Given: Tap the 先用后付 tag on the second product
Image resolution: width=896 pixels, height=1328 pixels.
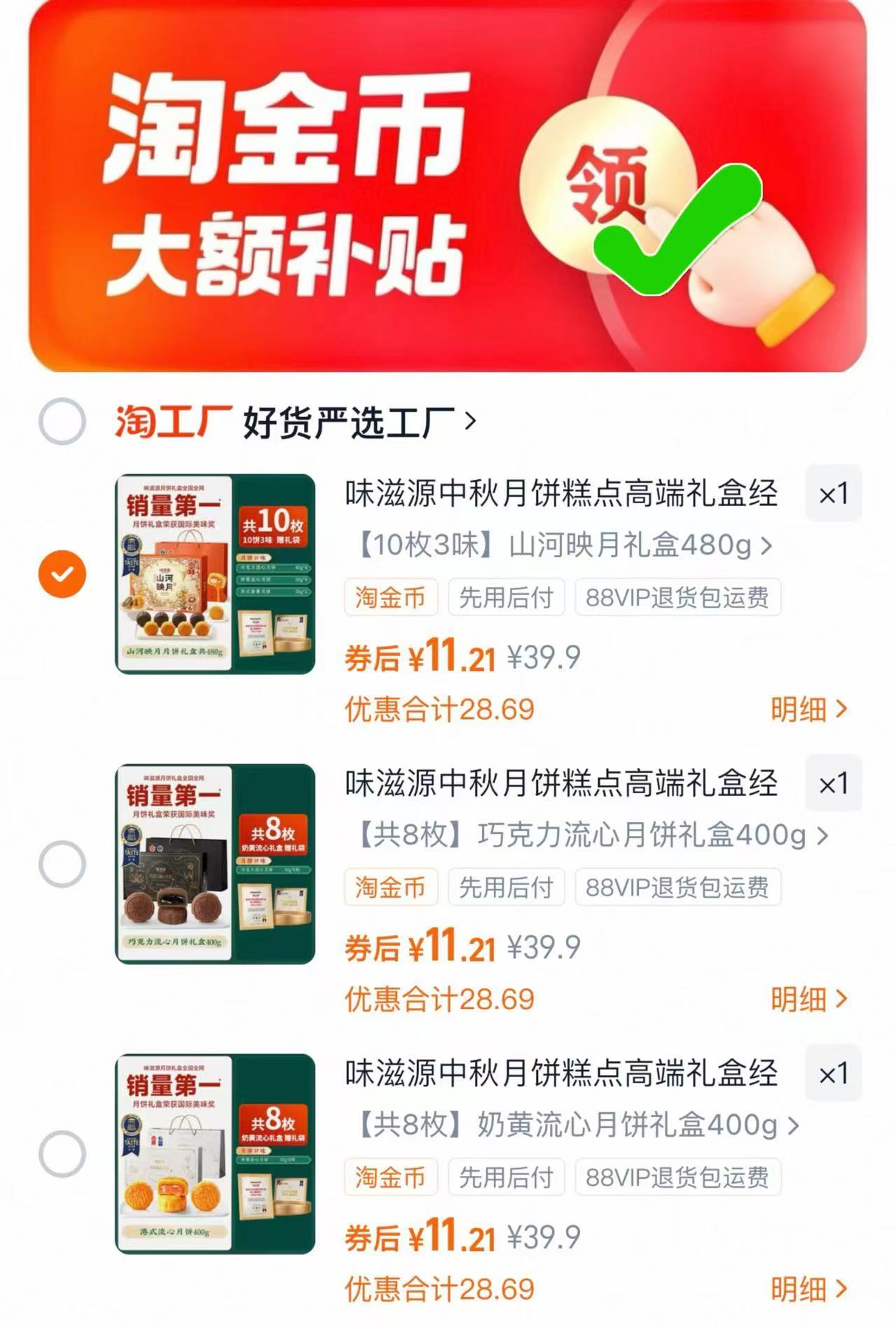Looking at the screenshot, I should (508, 887).
